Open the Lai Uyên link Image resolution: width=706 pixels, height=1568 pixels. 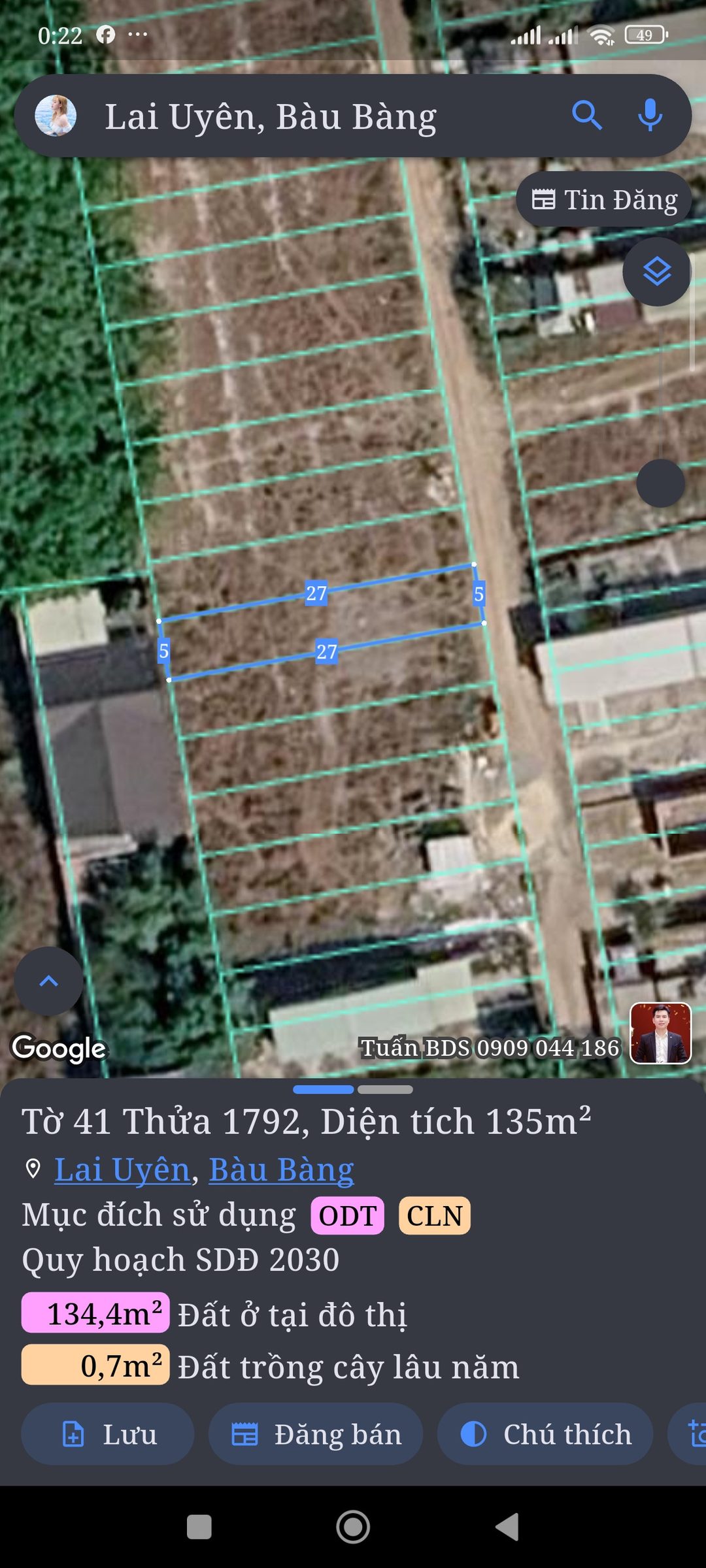coord(122,1169)
